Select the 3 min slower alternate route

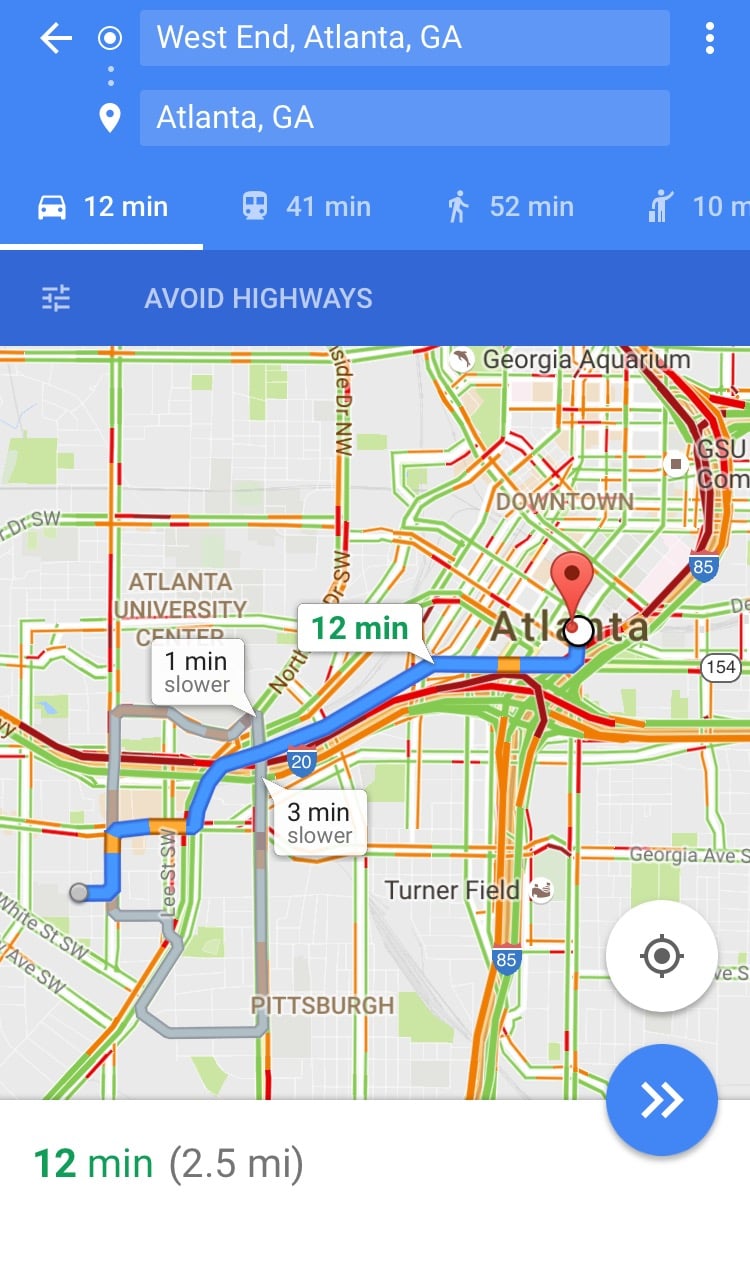[x=318, y=822]
